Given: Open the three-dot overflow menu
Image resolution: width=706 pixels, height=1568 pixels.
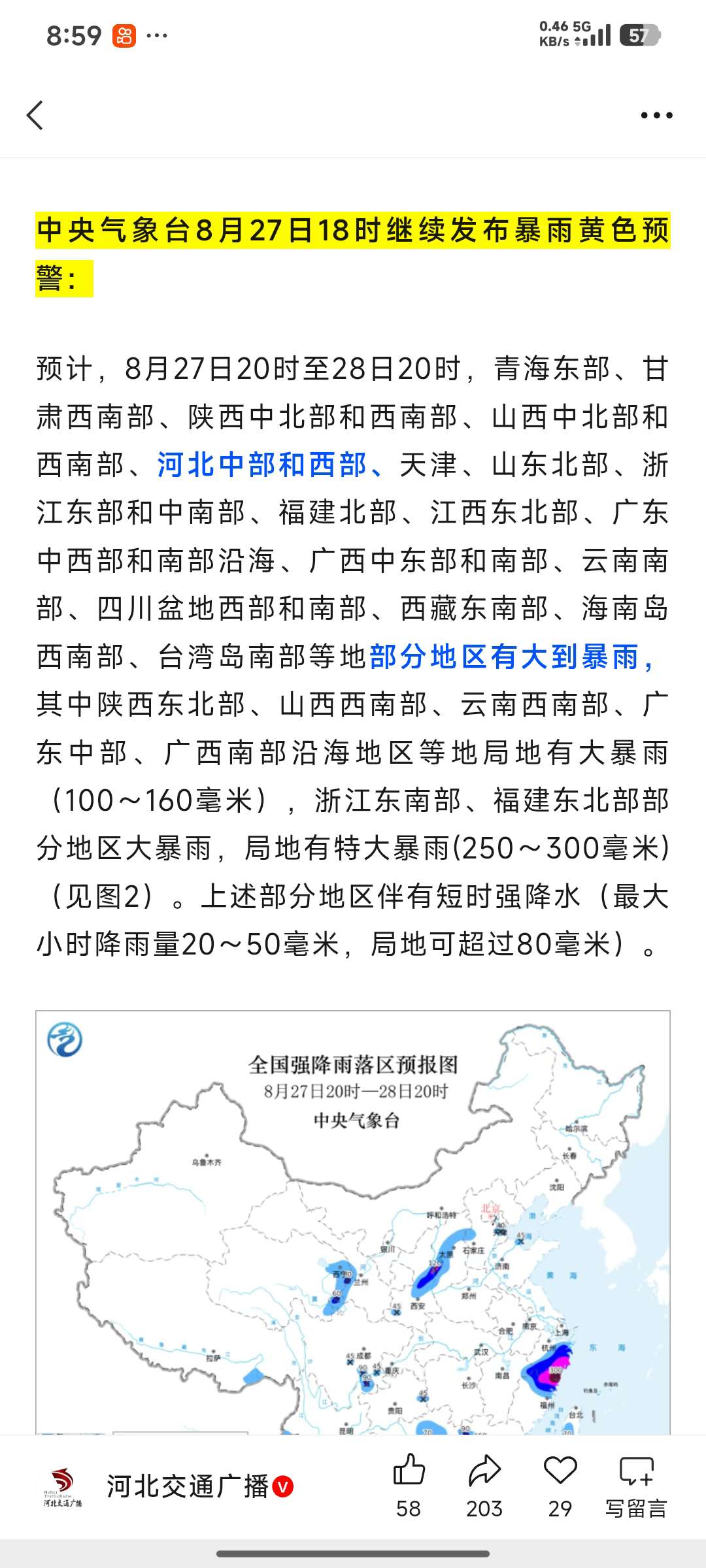Looking at the screenshot, I should click(656, 116).
